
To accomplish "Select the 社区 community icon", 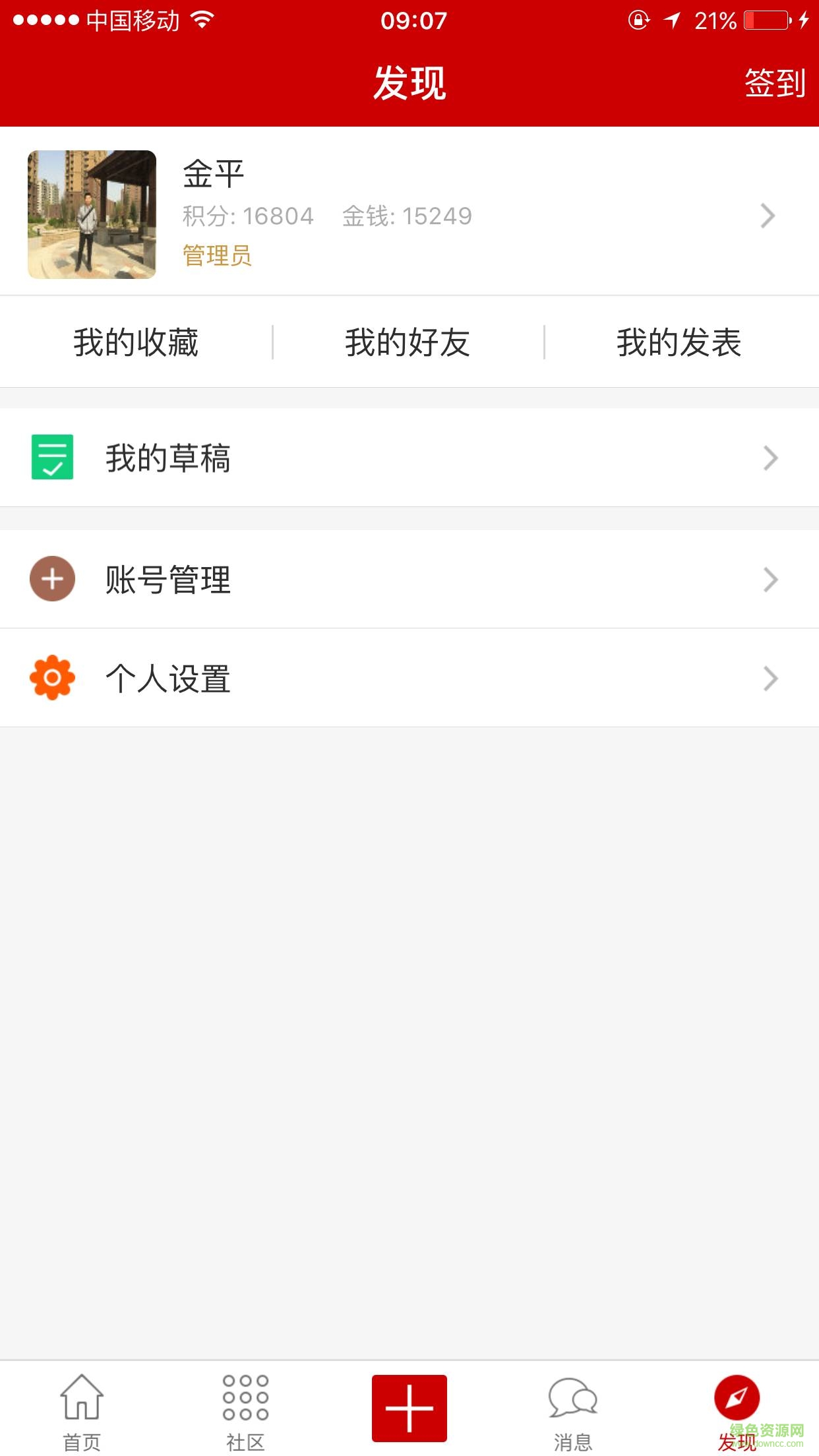I will pos(245,1401).
